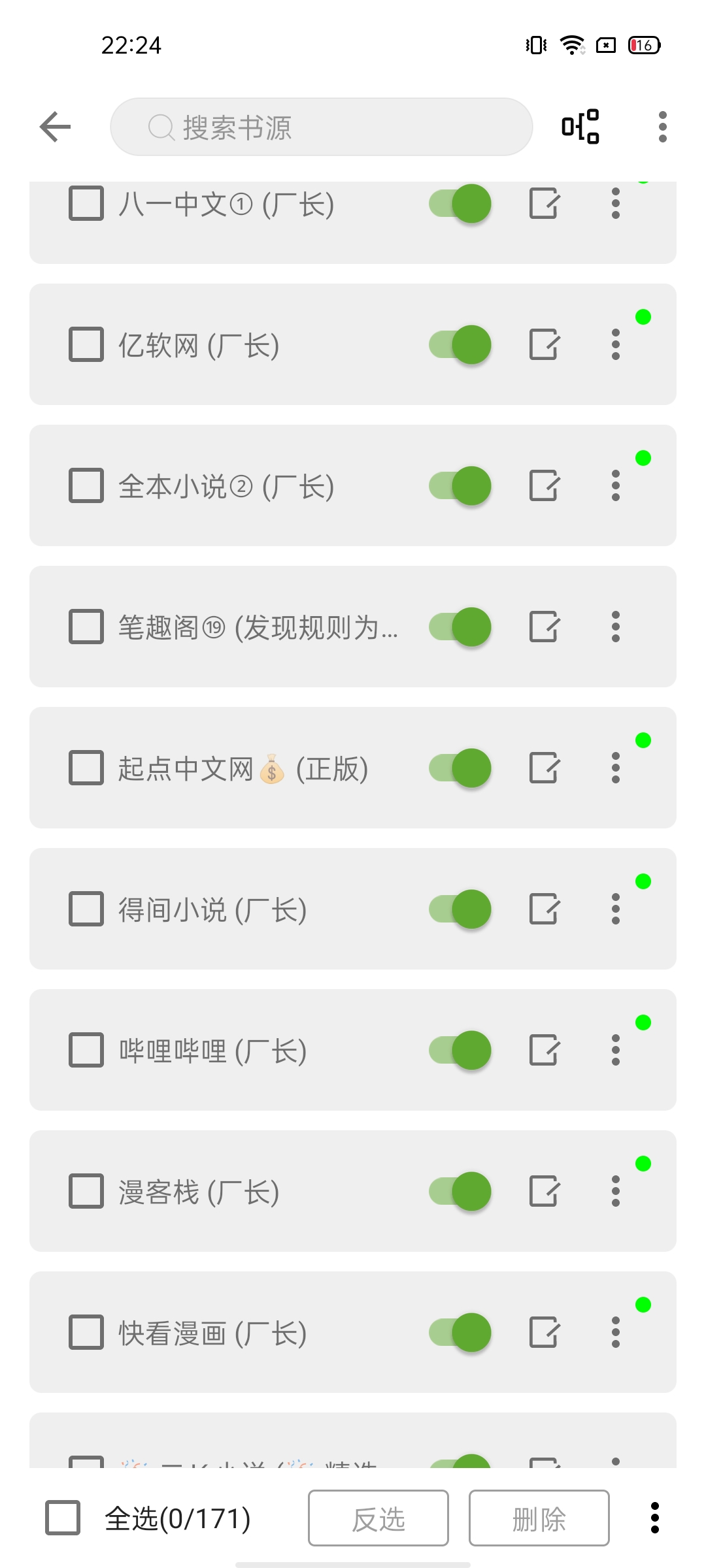Edit the 笔趣阁⑲ book source
This screenshot has width=706, height=1568.
(544, 627)
